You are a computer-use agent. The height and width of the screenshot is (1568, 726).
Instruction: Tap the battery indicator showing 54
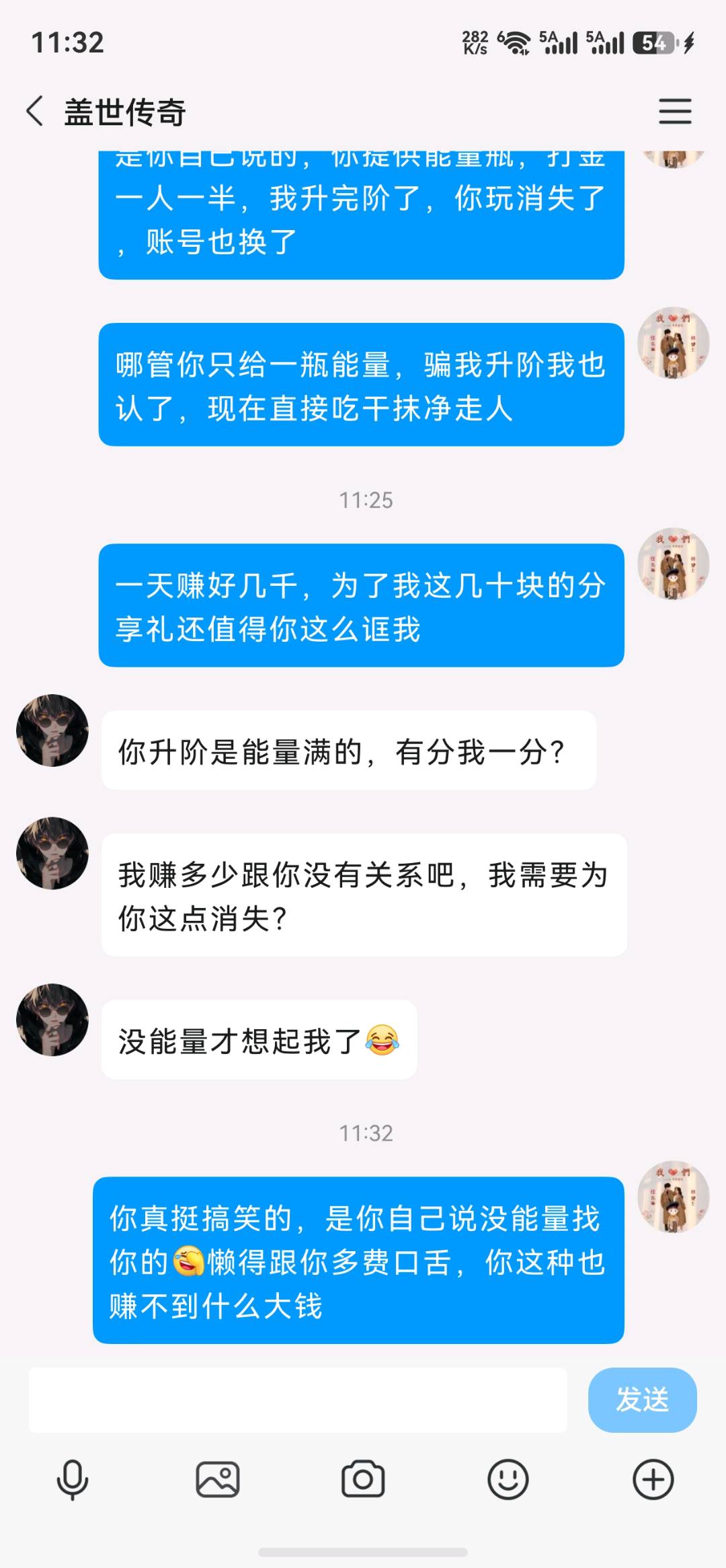click(654, 43)
